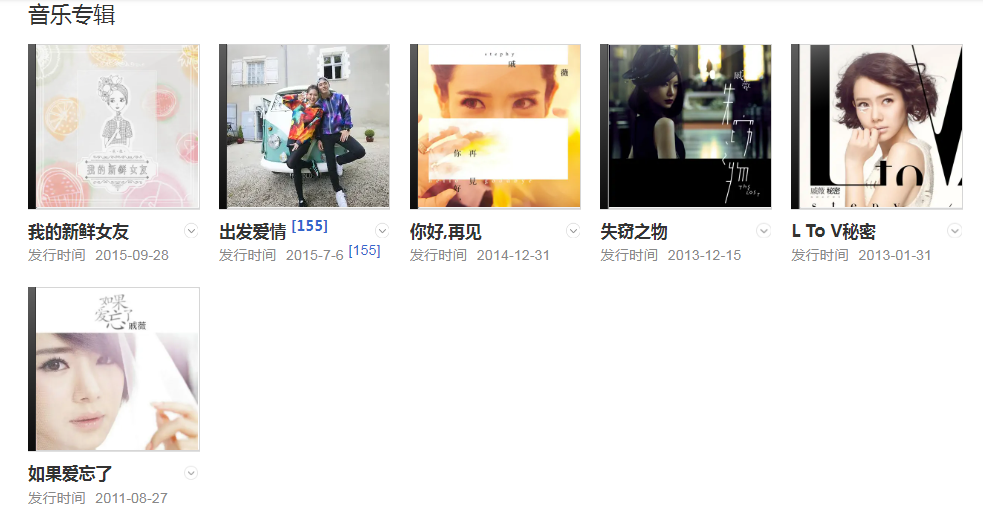
Task: Open the 如果爱忘了 album cover
Action: (x=114, y=369)
